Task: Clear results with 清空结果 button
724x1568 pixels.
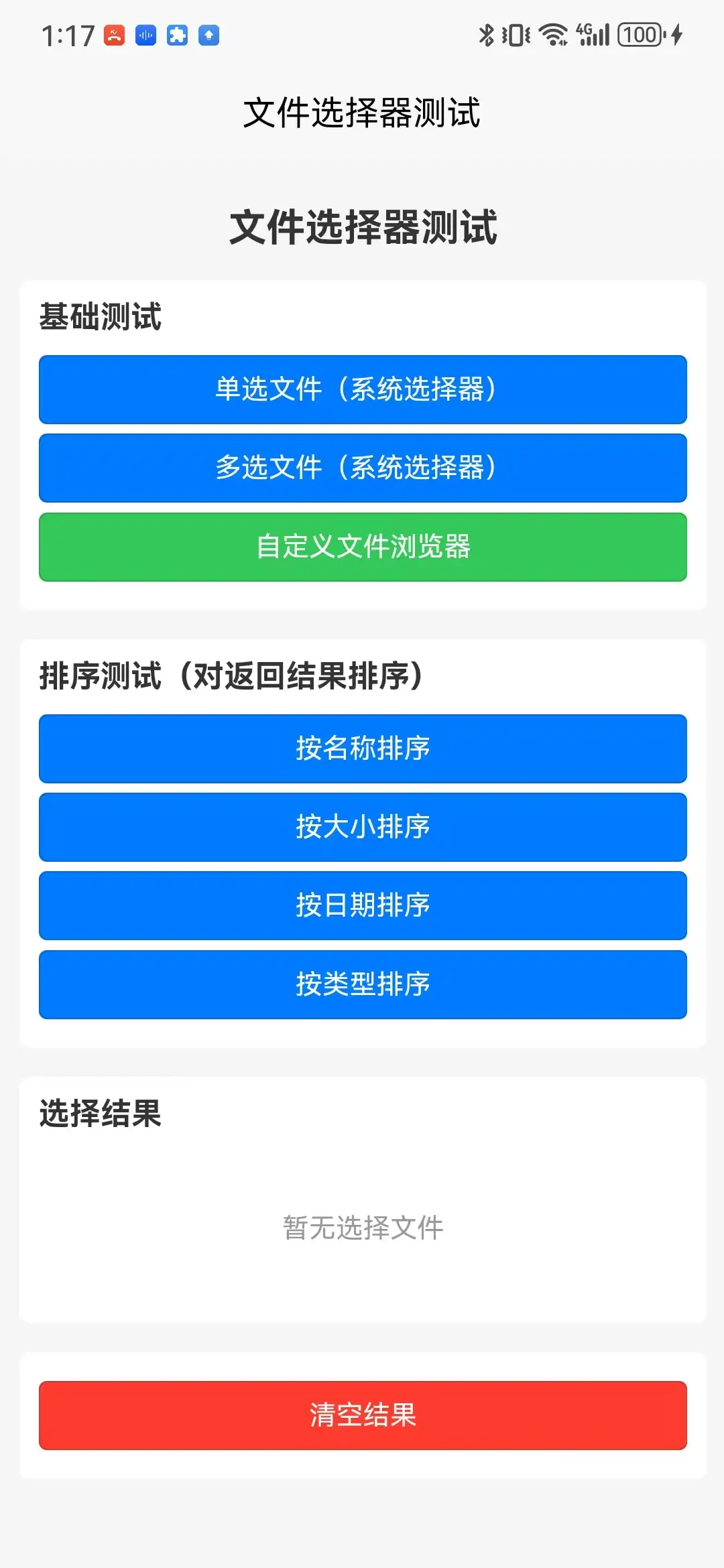Action: coord(363,1415)
